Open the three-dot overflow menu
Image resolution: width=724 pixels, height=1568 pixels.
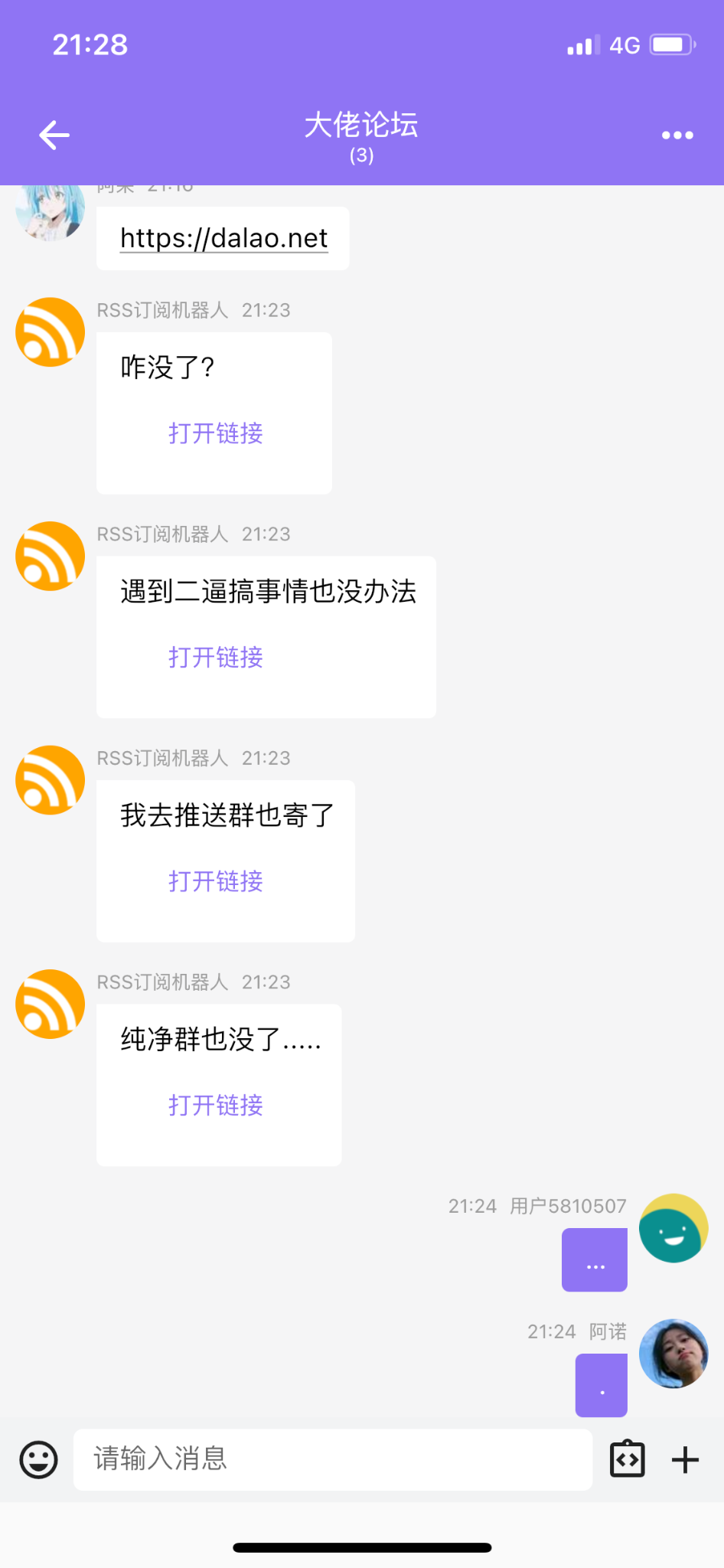coord(677,136)
